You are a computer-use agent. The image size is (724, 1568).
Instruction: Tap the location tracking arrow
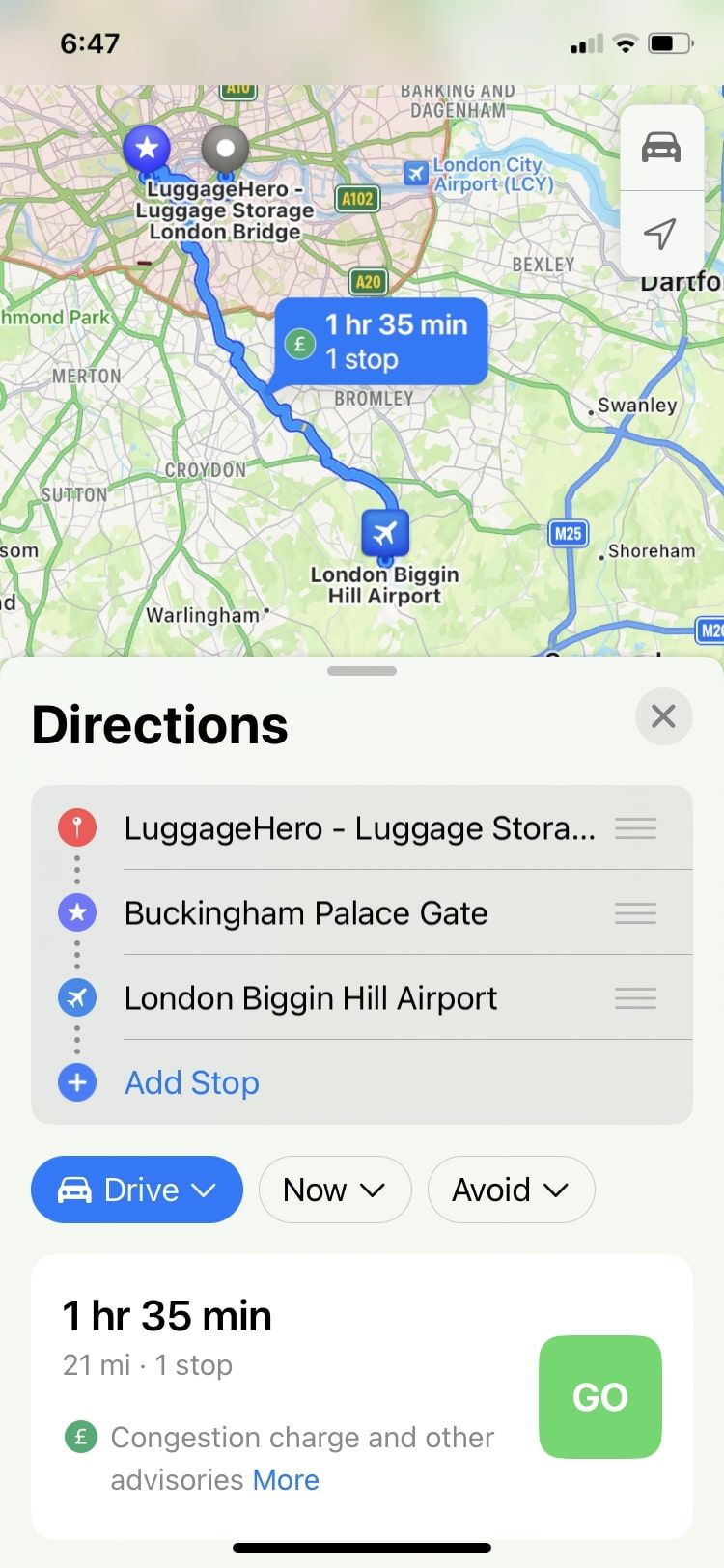click(x=661, y=233)
